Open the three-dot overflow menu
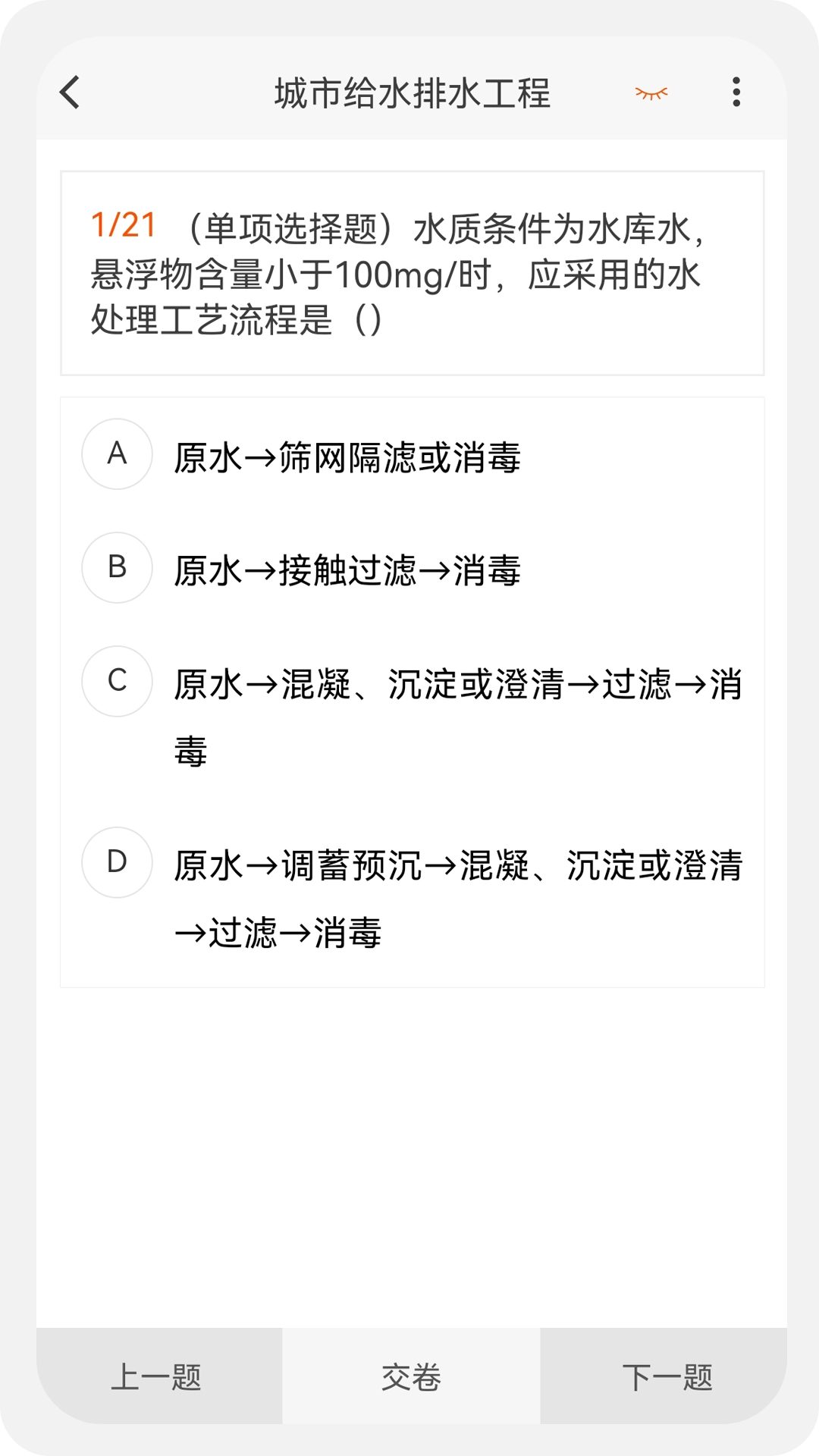This screenshot has width=819, height=1456. click(x=735, y=92)
